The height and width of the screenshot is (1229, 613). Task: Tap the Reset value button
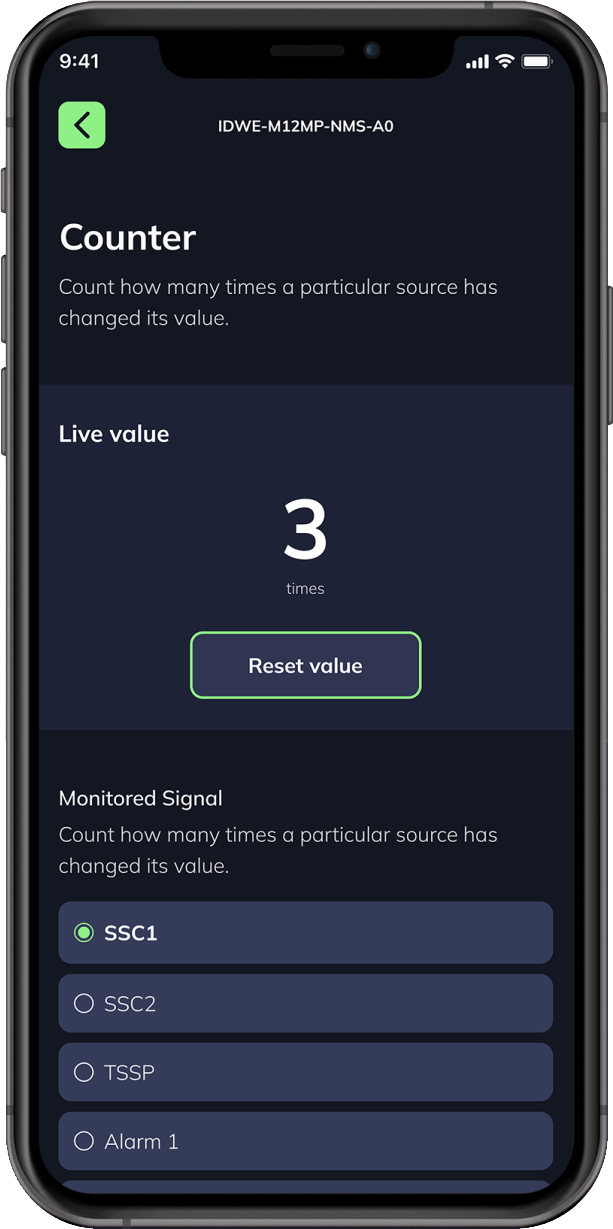tap(306, 665)
